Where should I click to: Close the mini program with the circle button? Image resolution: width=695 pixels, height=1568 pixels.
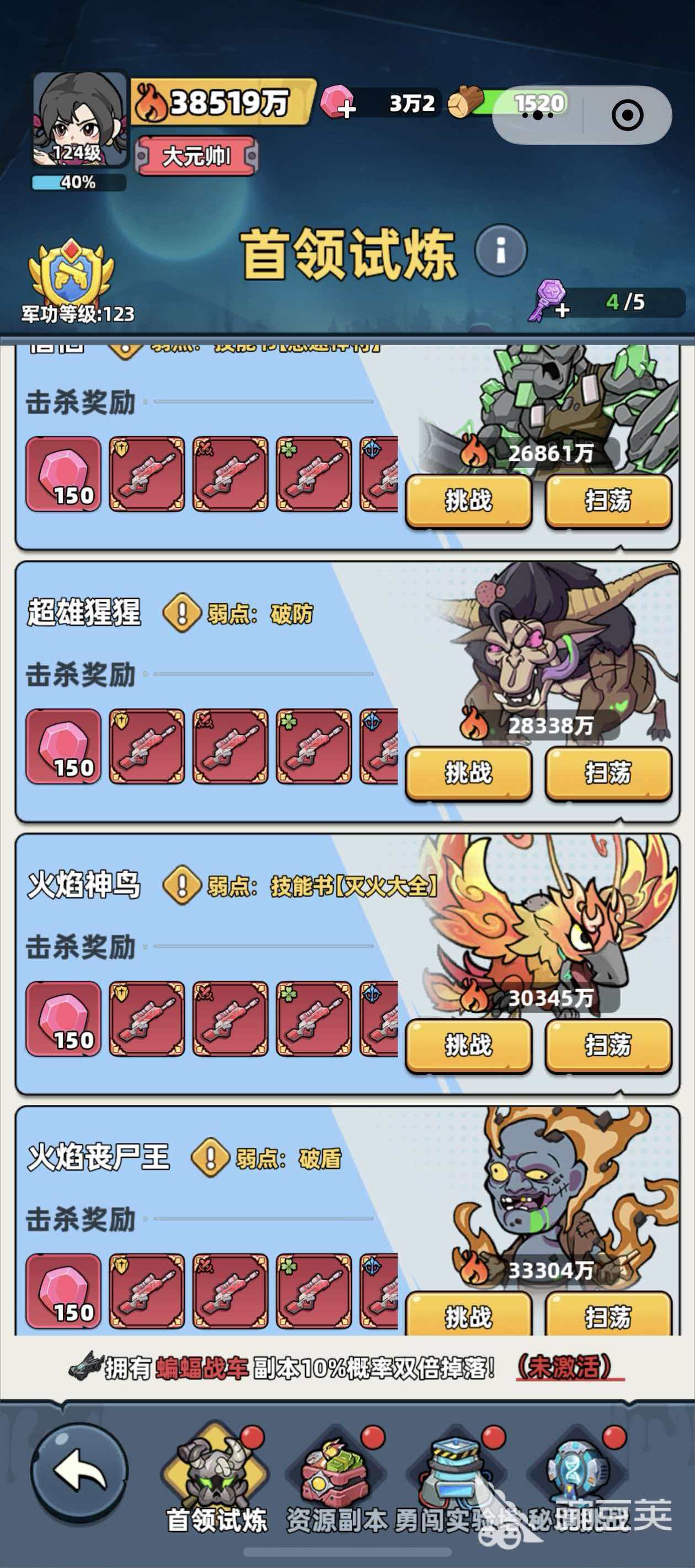(x=627, y=115)
